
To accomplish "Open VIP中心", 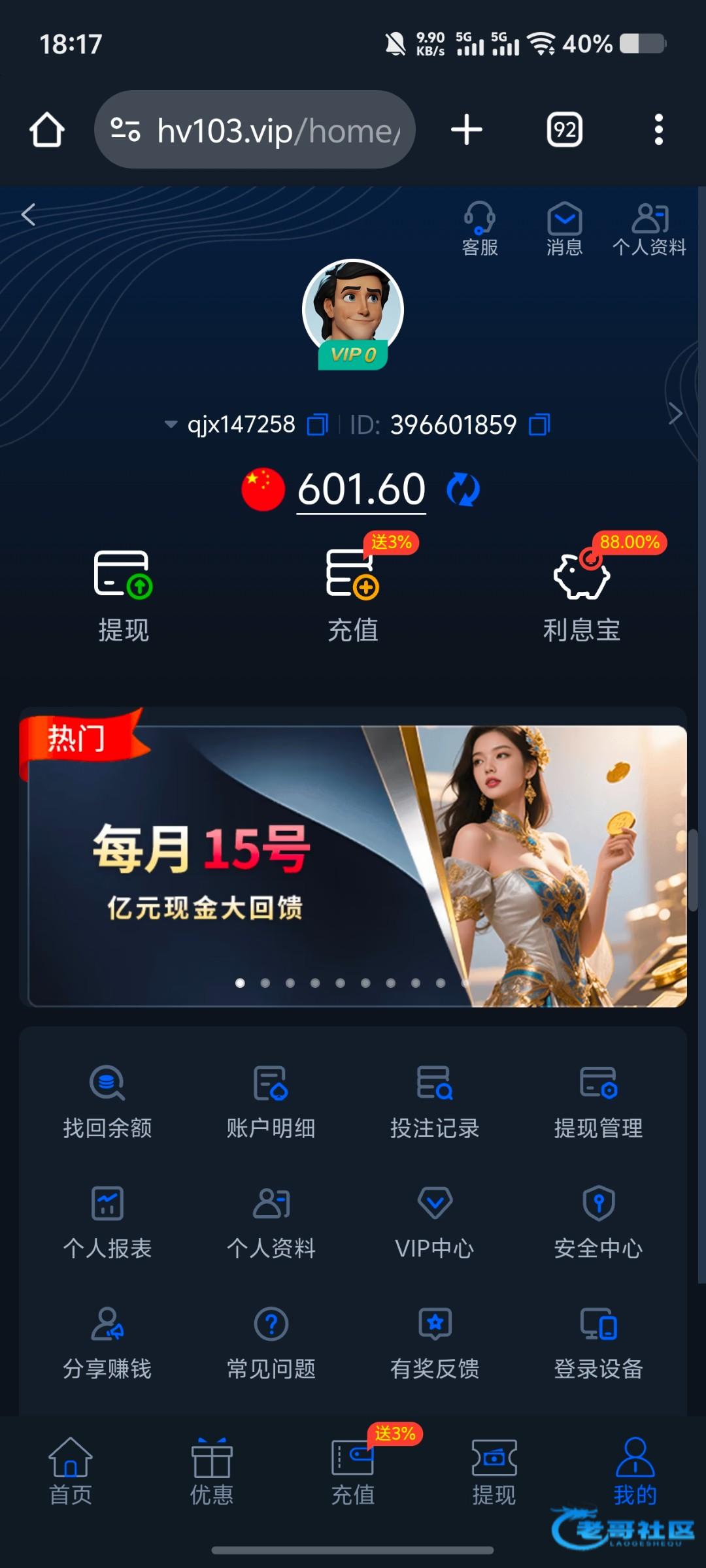I will (x=435, y=1222).
